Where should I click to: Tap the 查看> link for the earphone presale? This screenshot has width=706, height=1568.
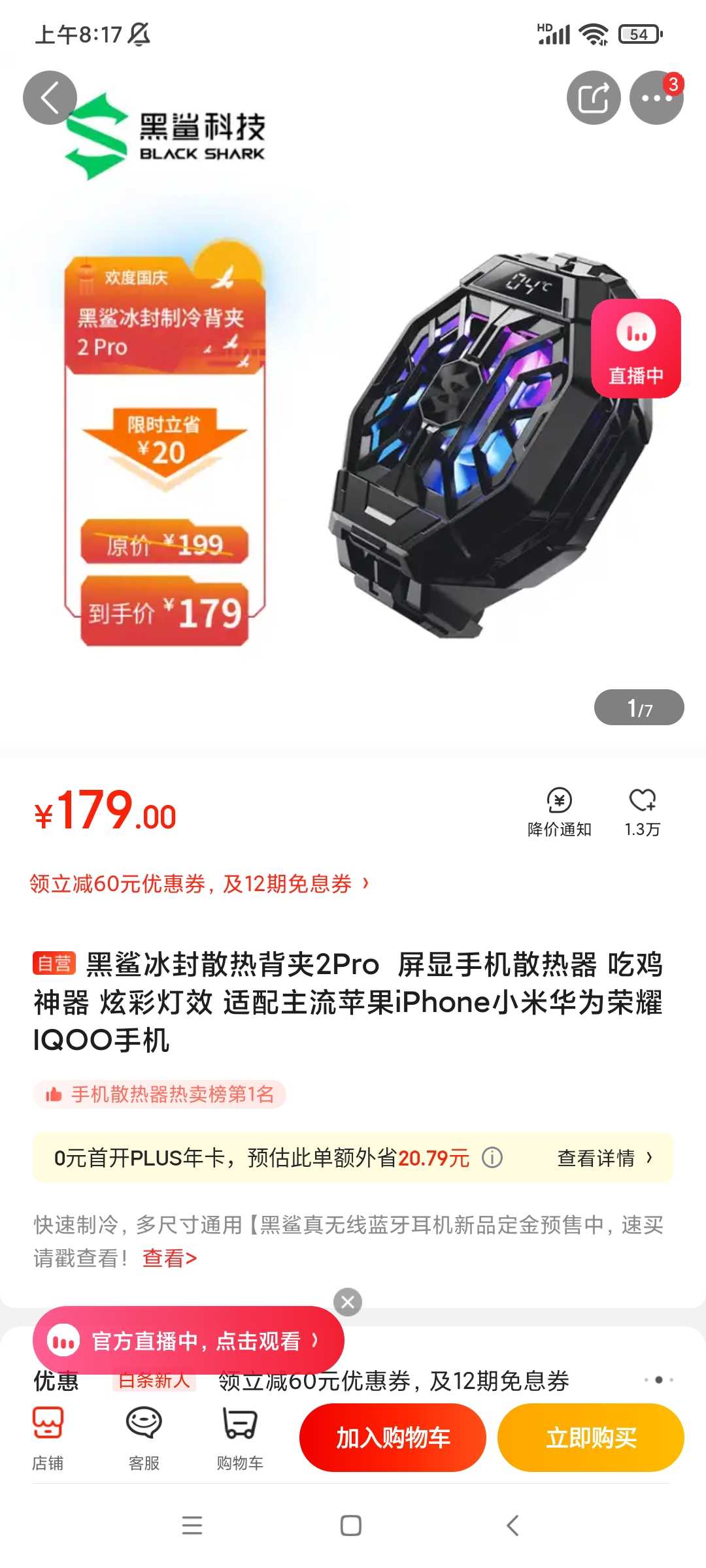[170, 1258]
